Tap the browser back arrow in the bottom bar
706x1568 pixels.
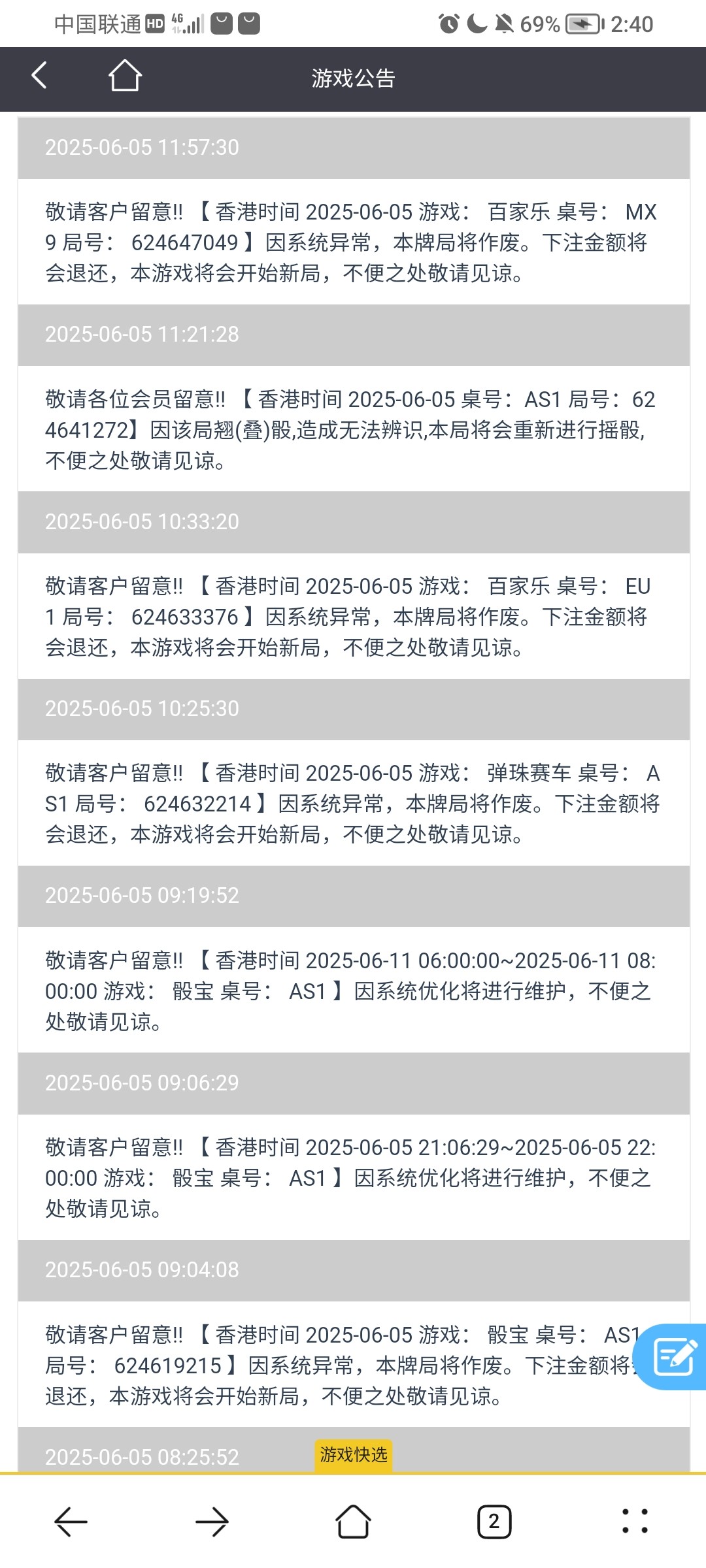pos(71,1522)
